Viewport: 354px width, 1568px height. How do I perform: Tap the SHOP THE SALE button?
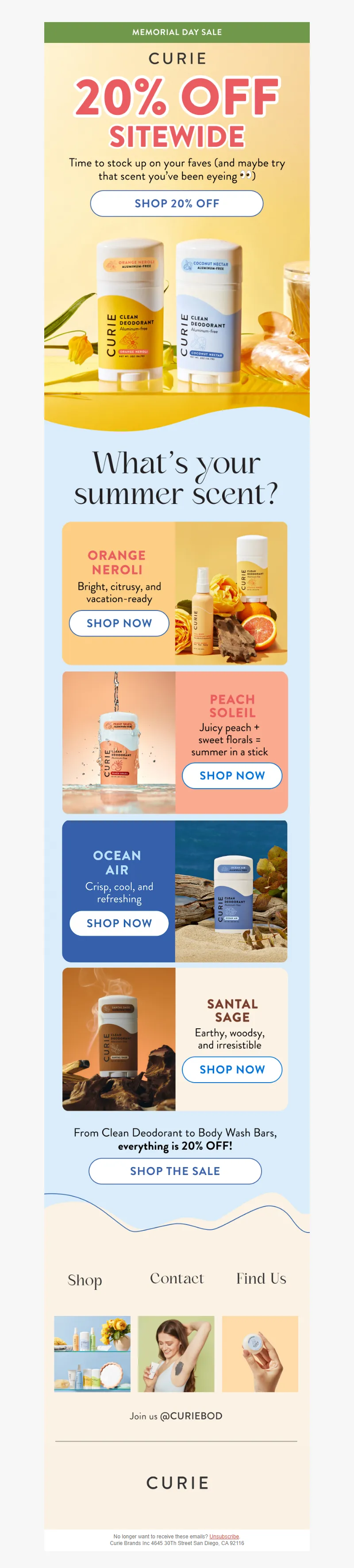(x=175, y=1171)
